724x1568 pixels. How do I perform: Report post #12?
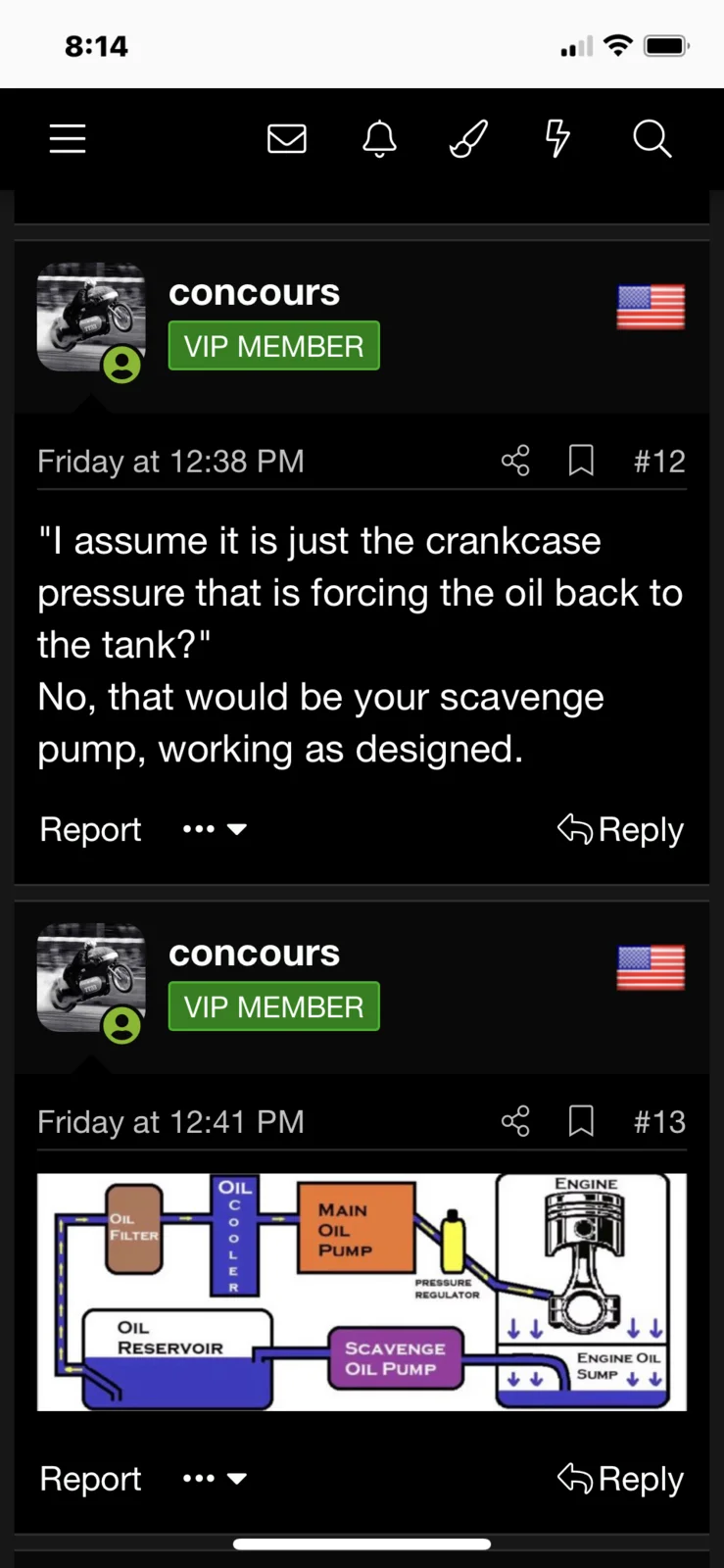[90, 829]
